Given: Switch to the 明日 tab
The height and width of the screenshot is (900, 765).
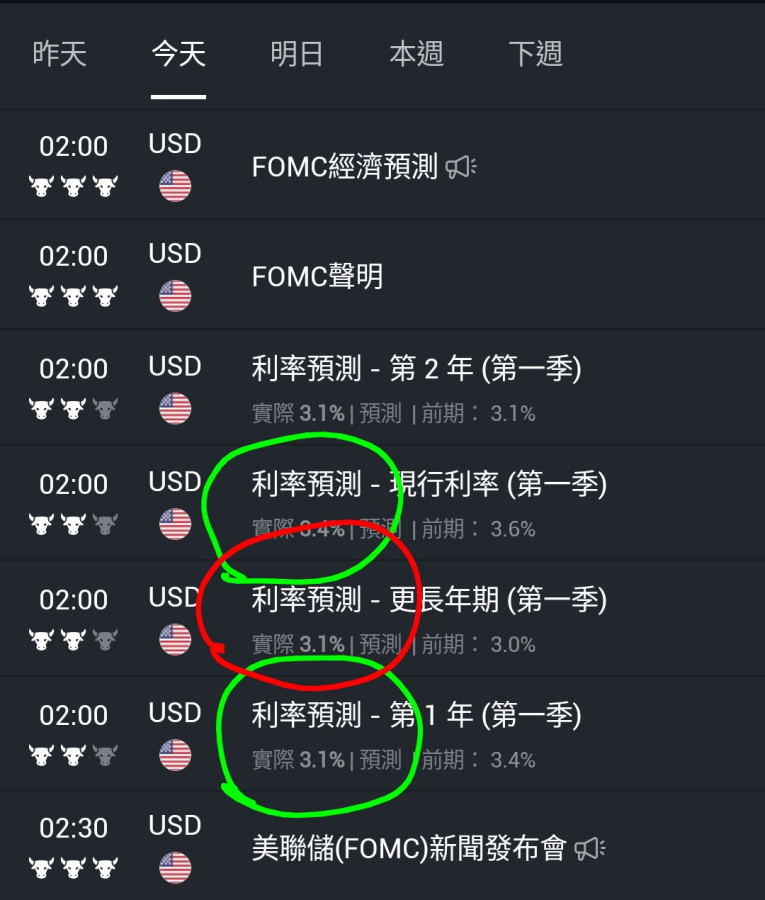Looking at the screenshot, I should (297, 54).
